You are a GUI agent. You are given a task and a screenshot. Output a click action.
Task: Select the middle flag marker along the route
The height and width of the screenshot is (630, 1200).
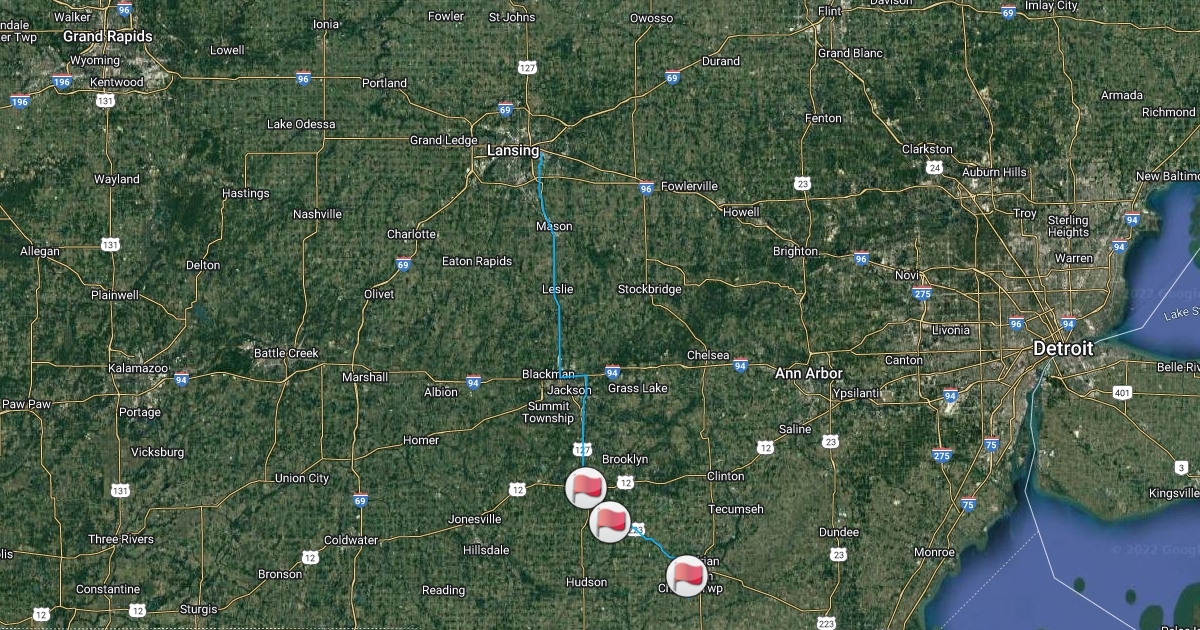click(x=610, y=522)
